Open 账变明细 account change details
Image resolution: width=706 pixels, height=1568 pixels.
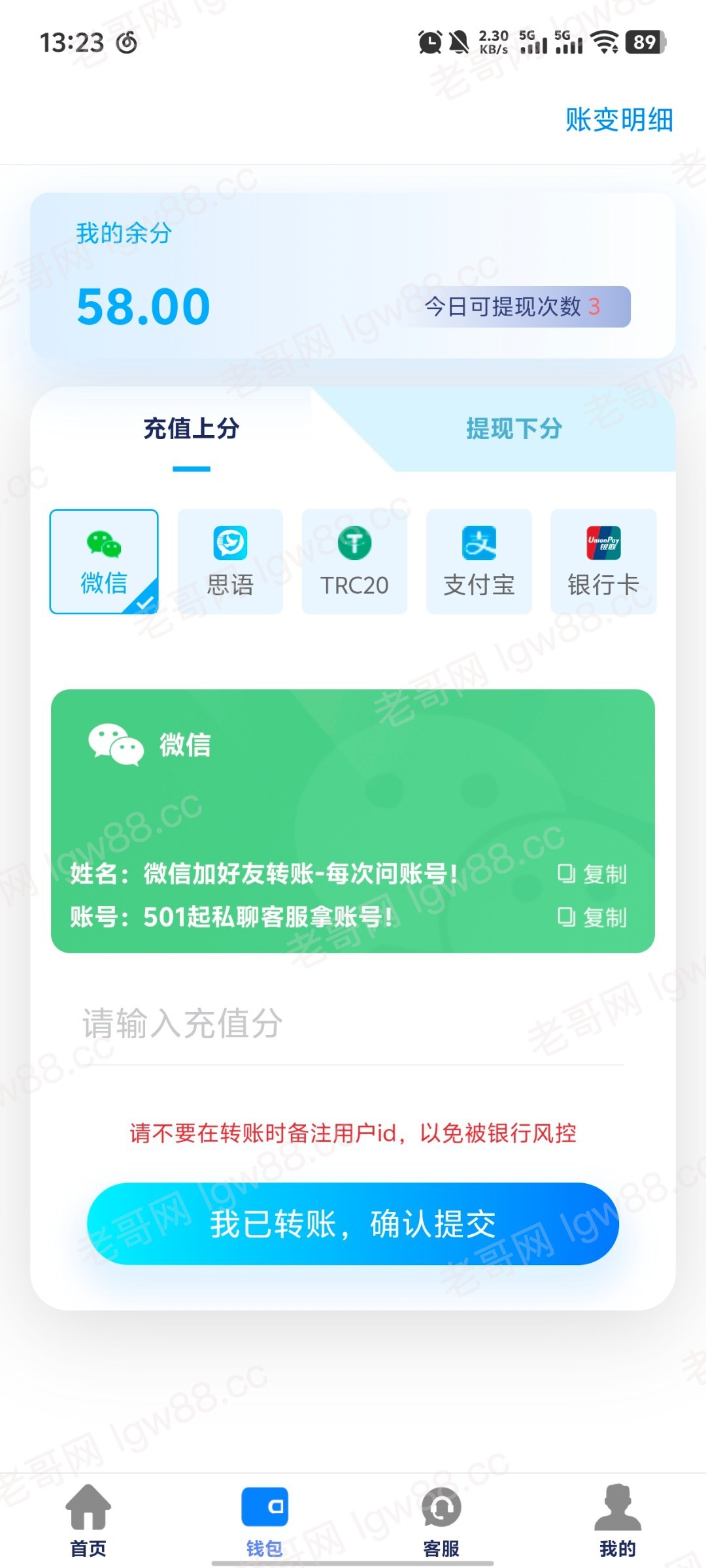pyautogui.click(x=618, y=120)
